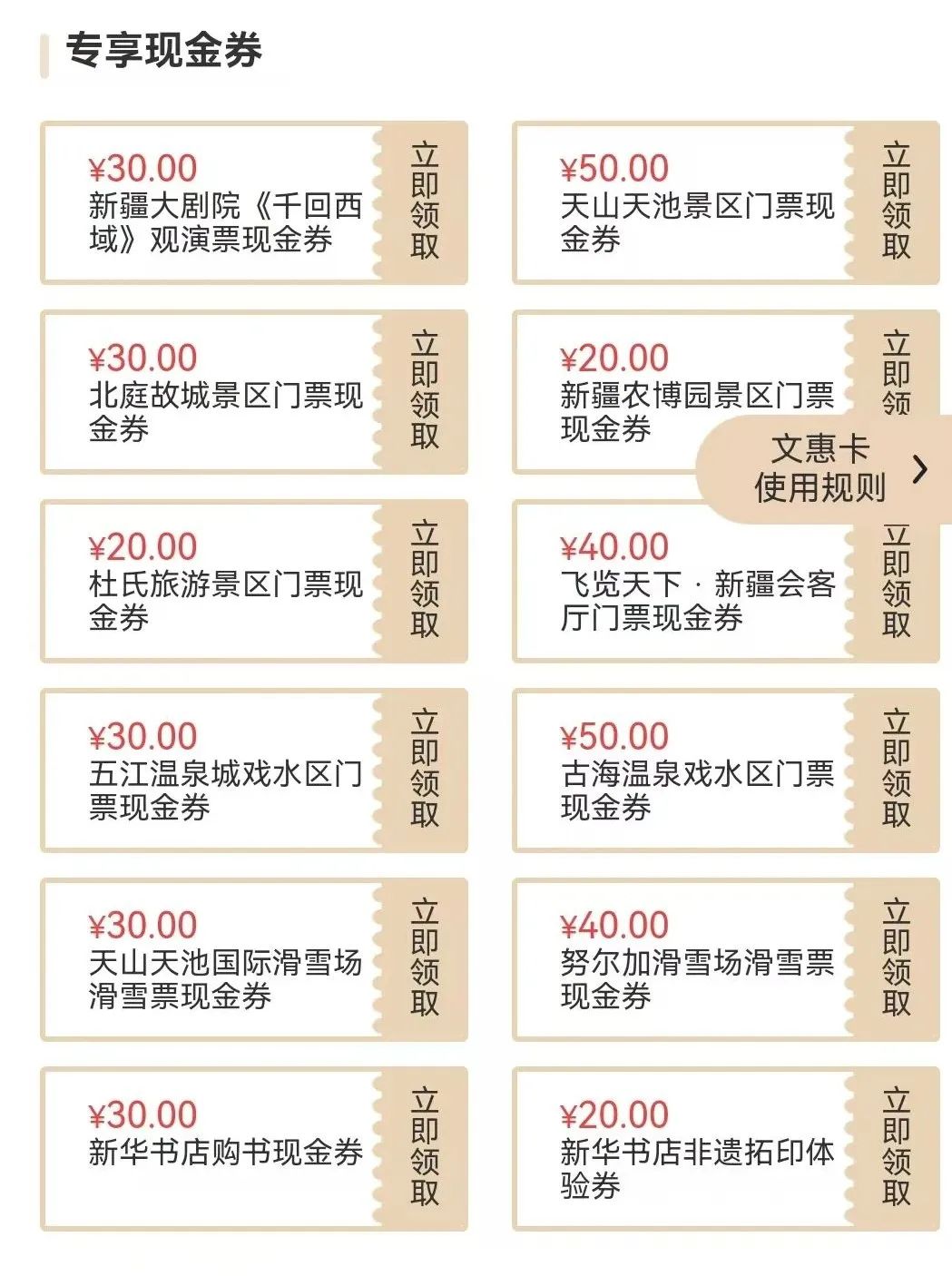Claim the ¥50 天山天池景区 ticket coupon
The image size is (952, 1276).
pyautogui.click(x=896, y=202)
